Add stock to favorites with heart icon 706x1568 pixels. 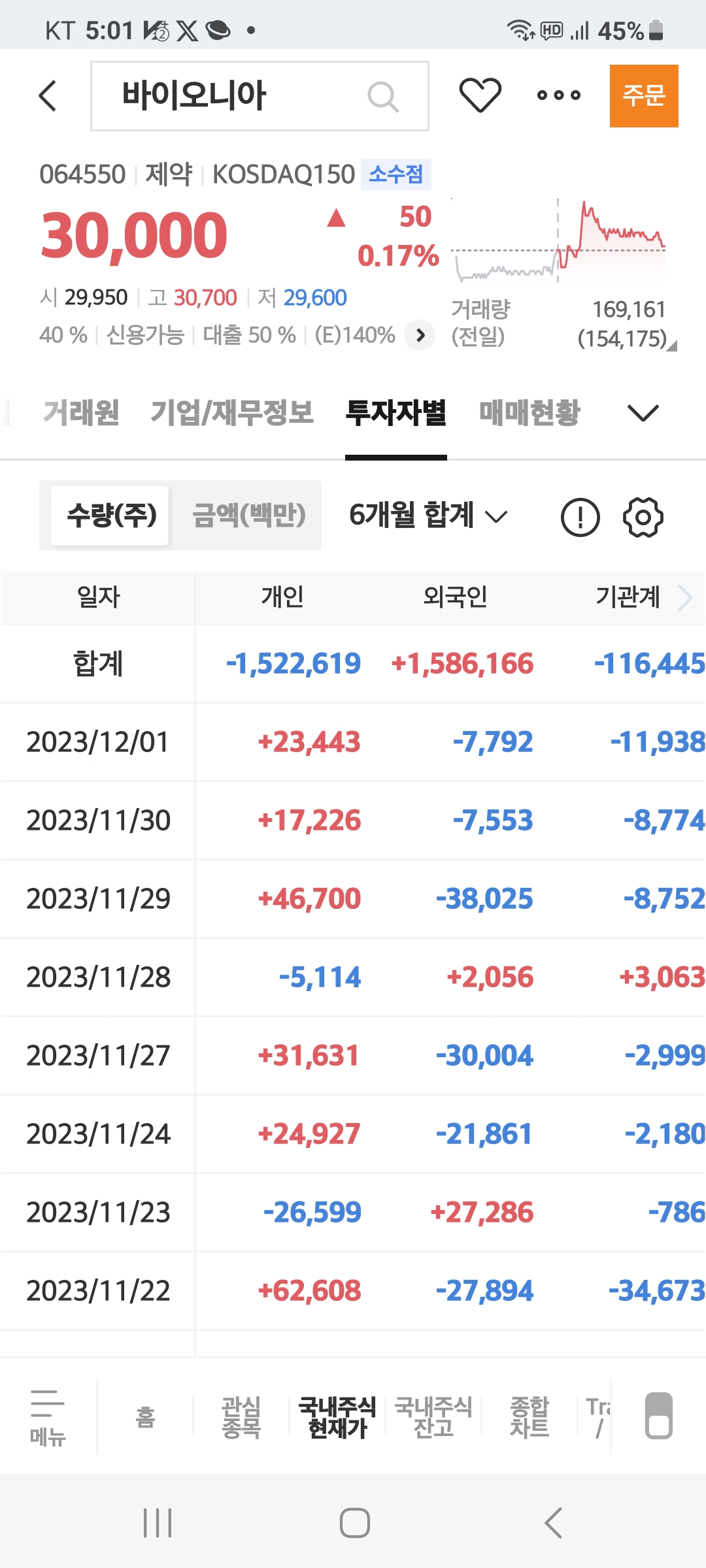point(480,95)
